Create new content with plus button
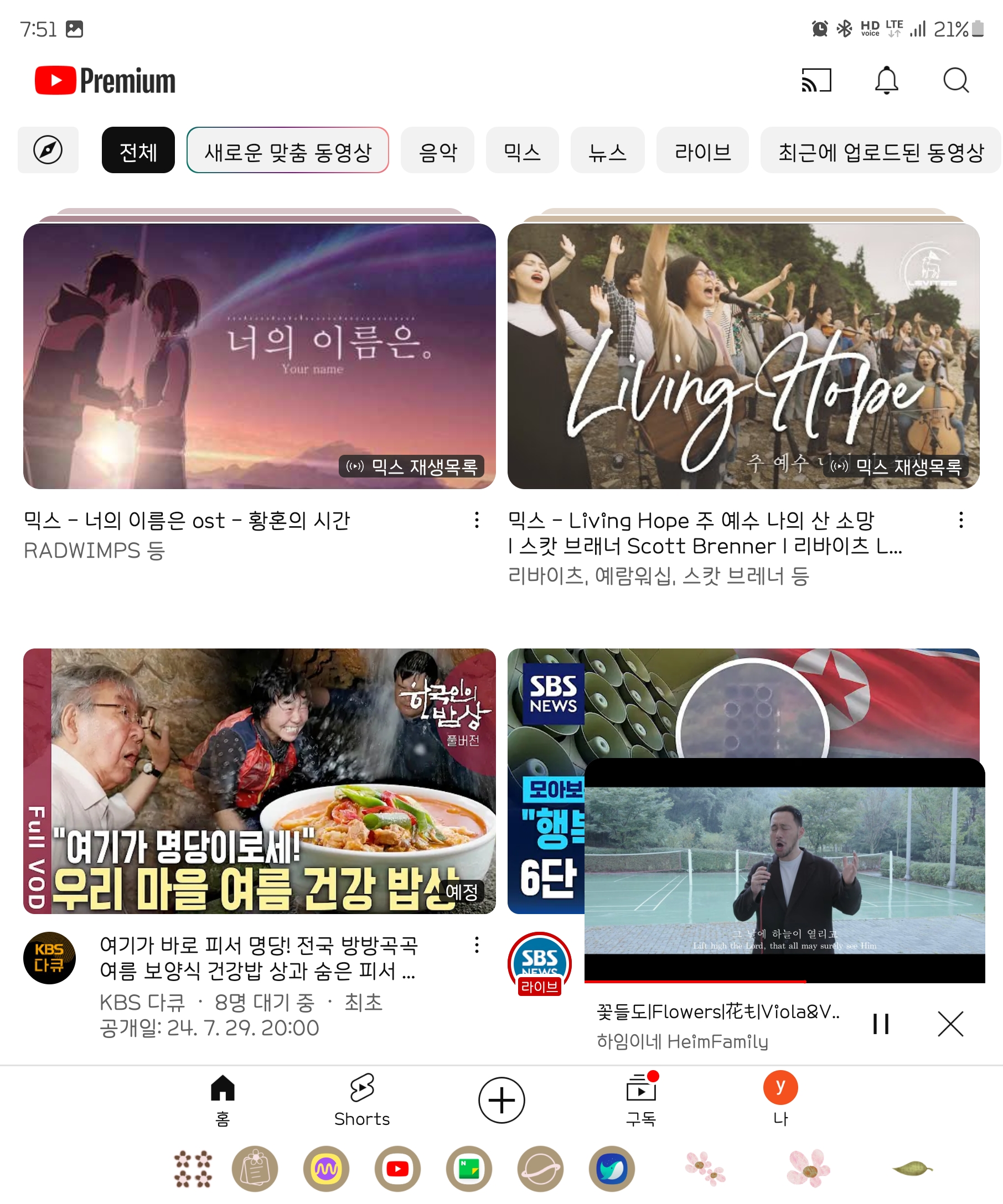The width and height of the screenshot is (1003, 1204). click(501, 1099)
